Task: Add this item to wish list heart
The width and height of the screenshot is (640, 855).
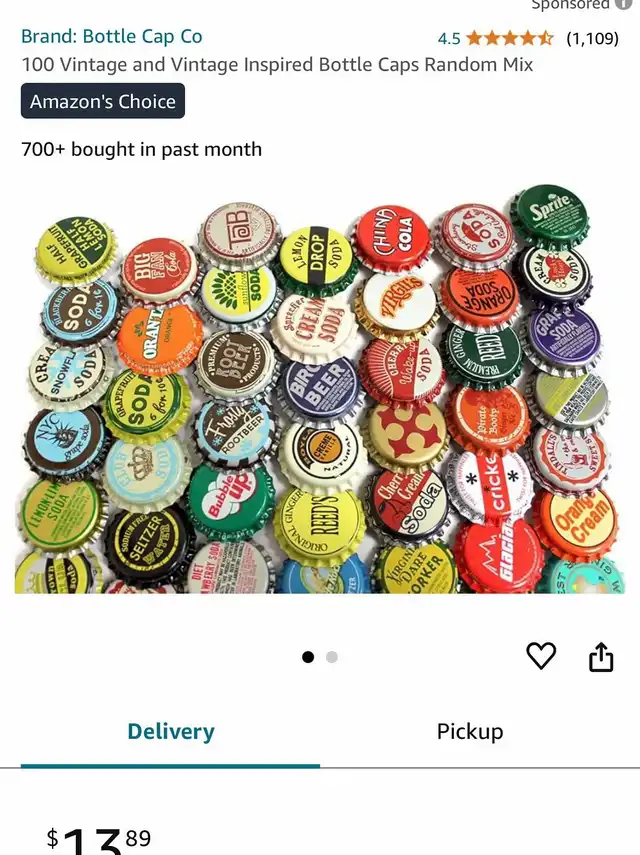Action: (541, 656)
